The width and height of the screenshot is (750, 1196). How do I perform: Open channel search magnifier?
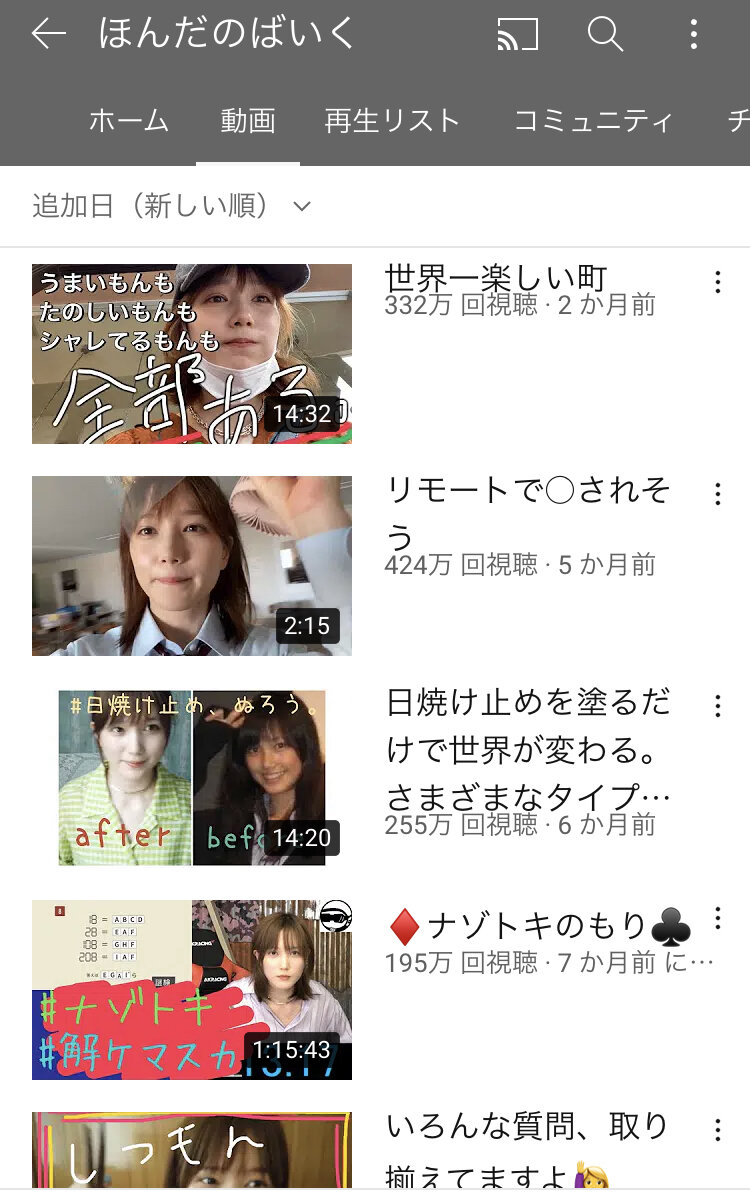[605, 34]
